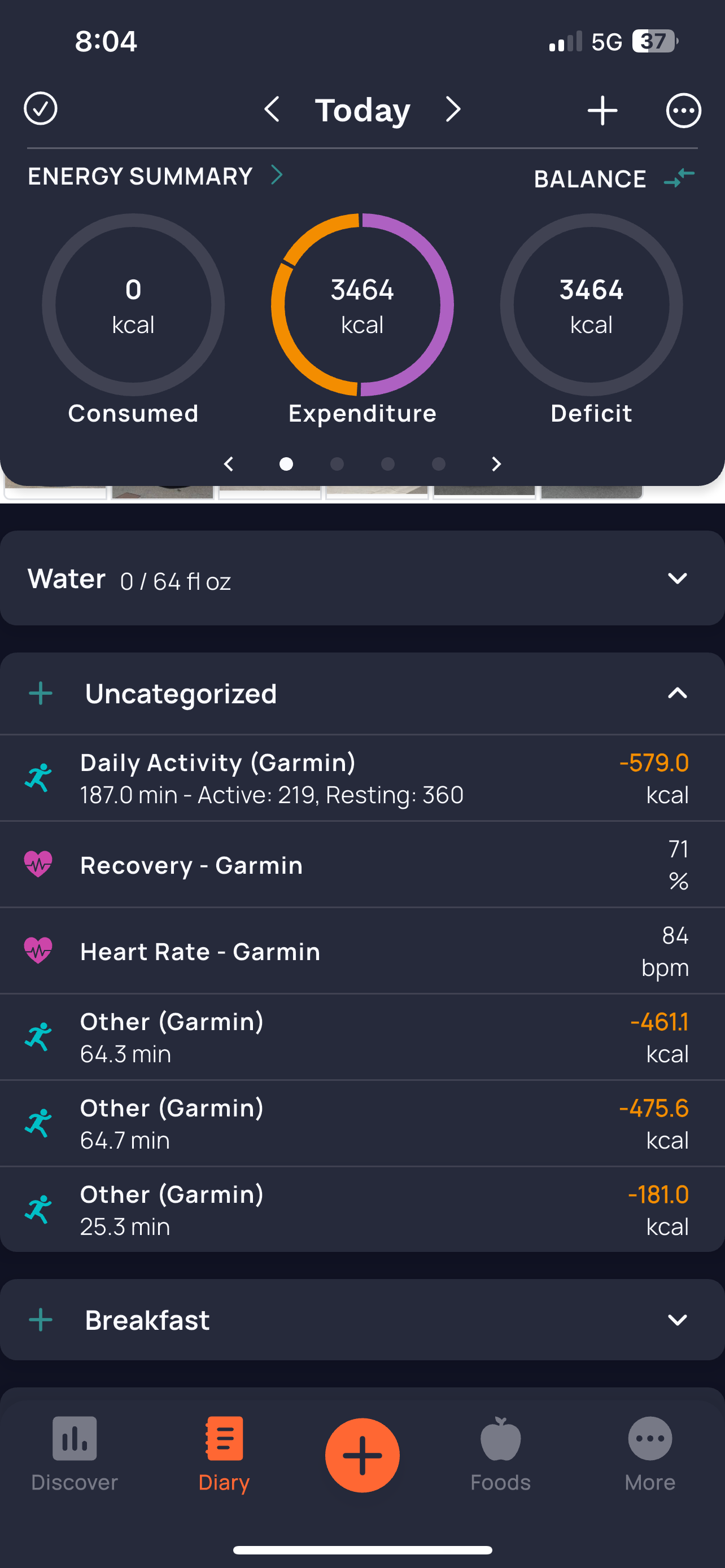Go to the previous day
Viewport: 725px width, 1568px height.
pos(272,110)
